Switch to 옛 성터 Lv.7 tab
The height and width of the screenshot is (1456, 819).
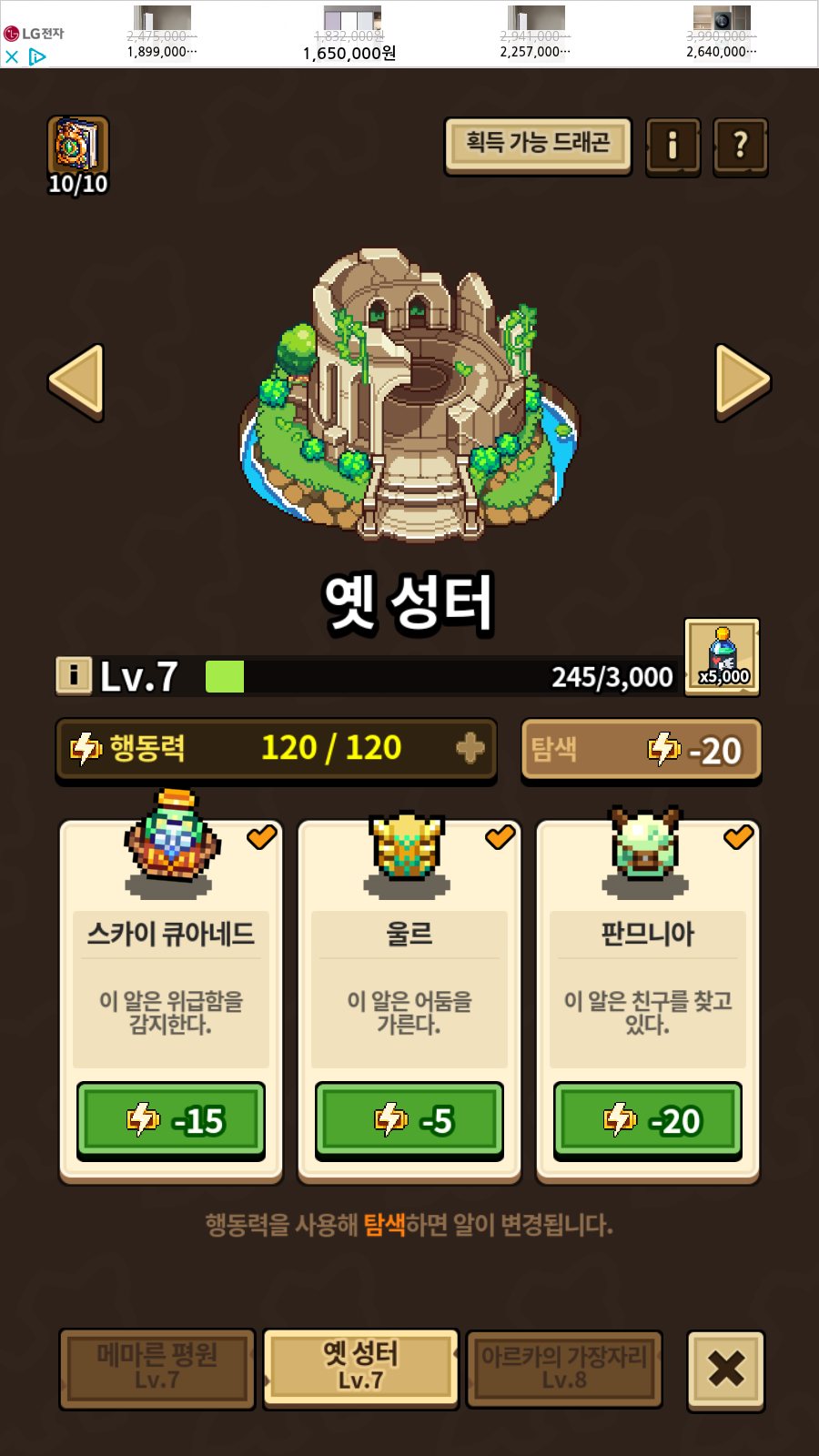(360, 1368)
